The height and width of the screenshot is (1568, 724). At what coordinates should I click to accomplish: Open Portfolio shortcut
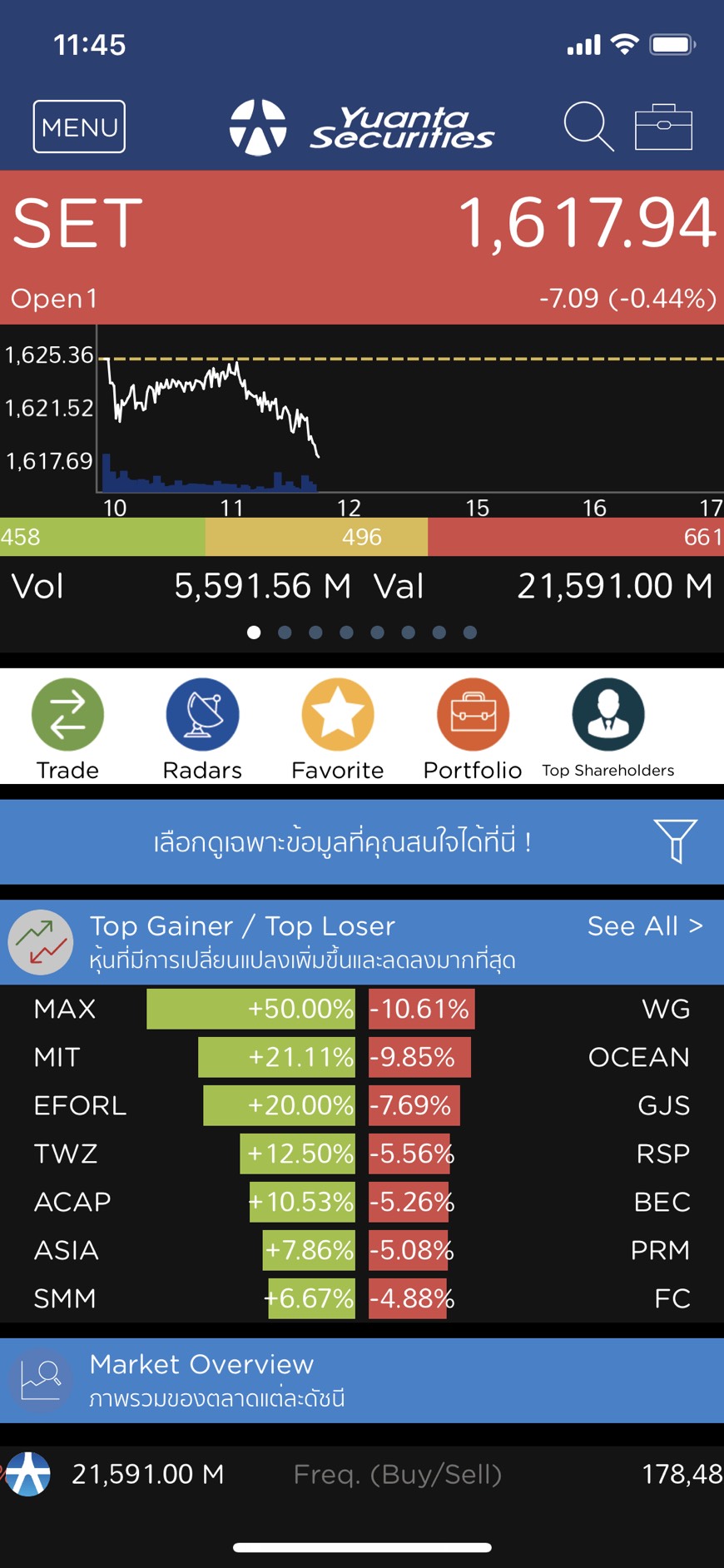[473, 729]
